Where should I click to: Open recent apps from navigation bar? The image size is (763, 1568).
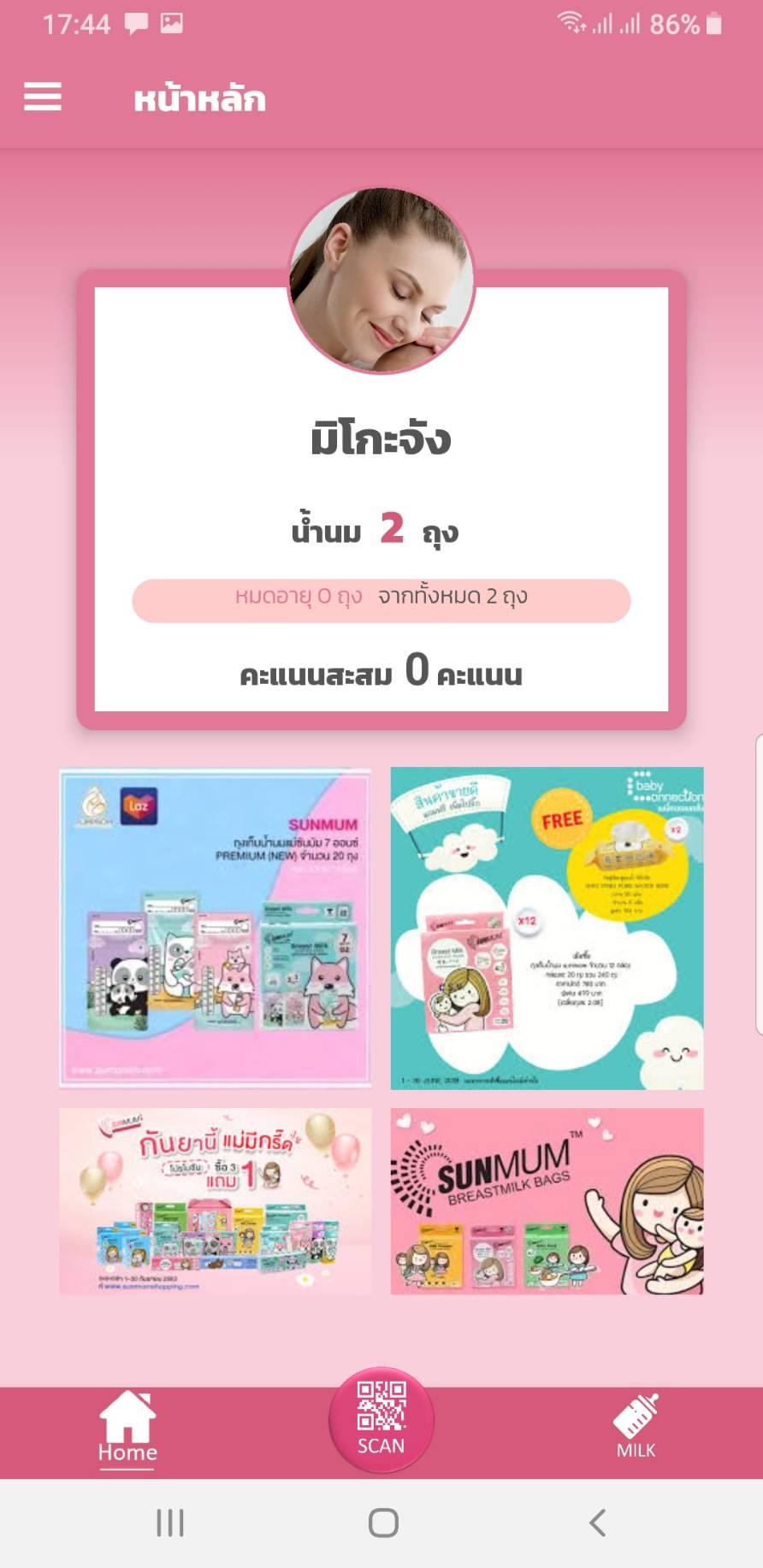[x=169, y=1523]
